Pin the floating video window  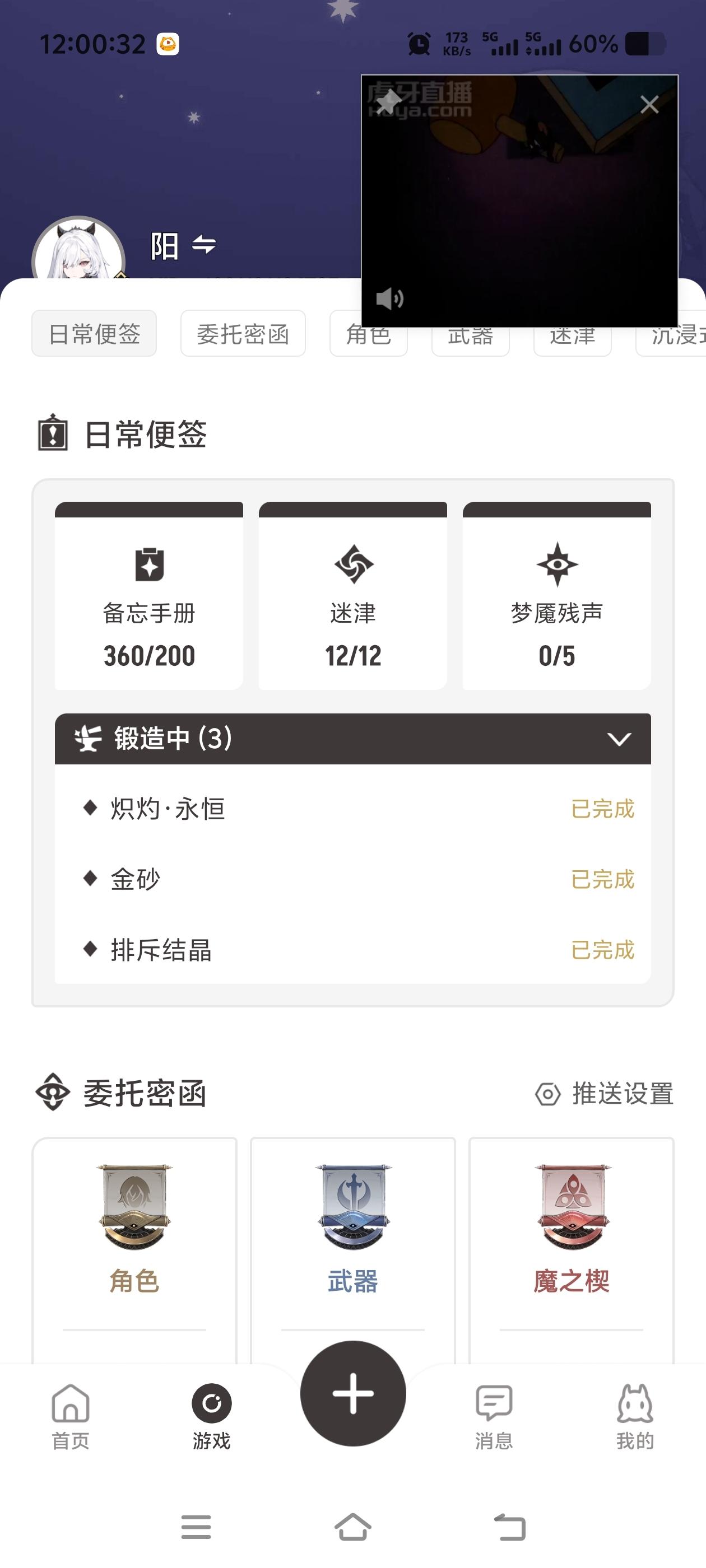click(388, 102)
